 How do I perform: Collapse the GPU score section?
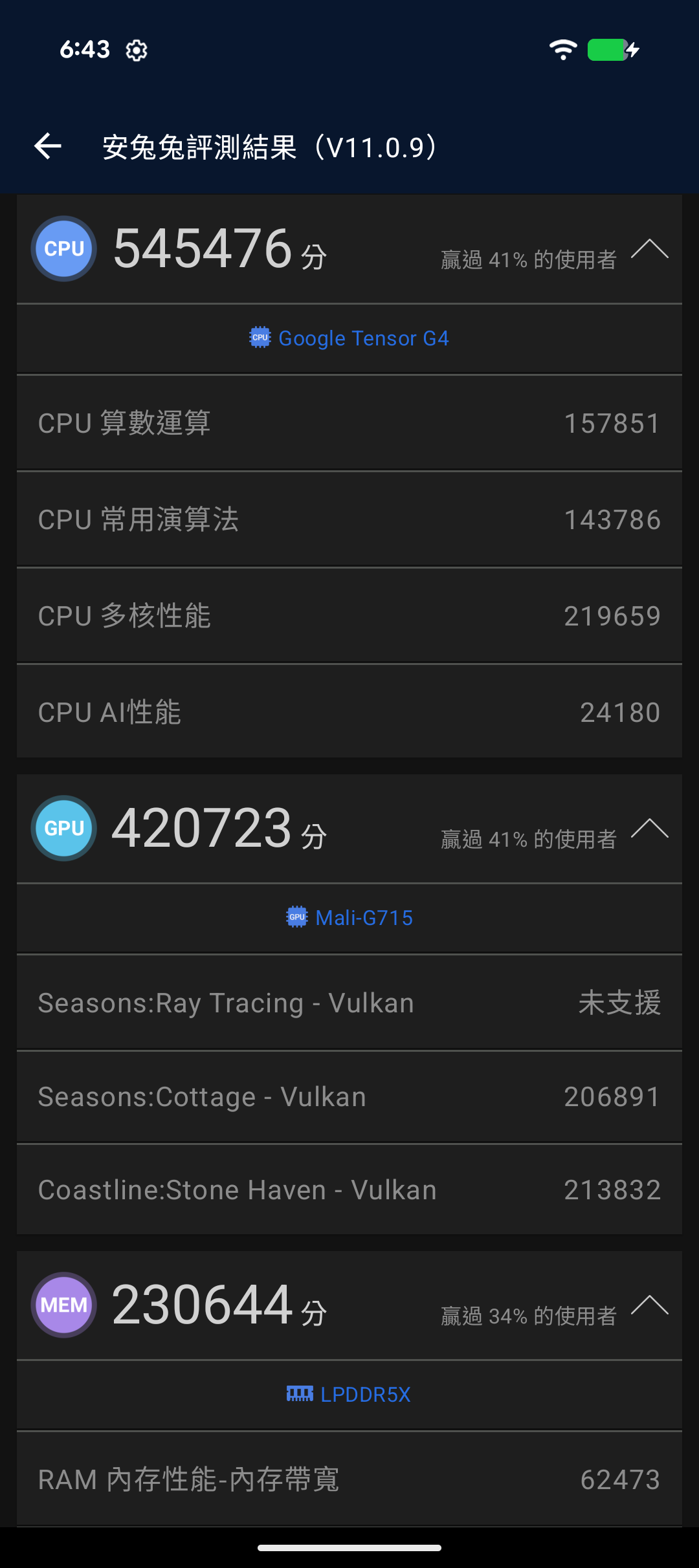649,829
